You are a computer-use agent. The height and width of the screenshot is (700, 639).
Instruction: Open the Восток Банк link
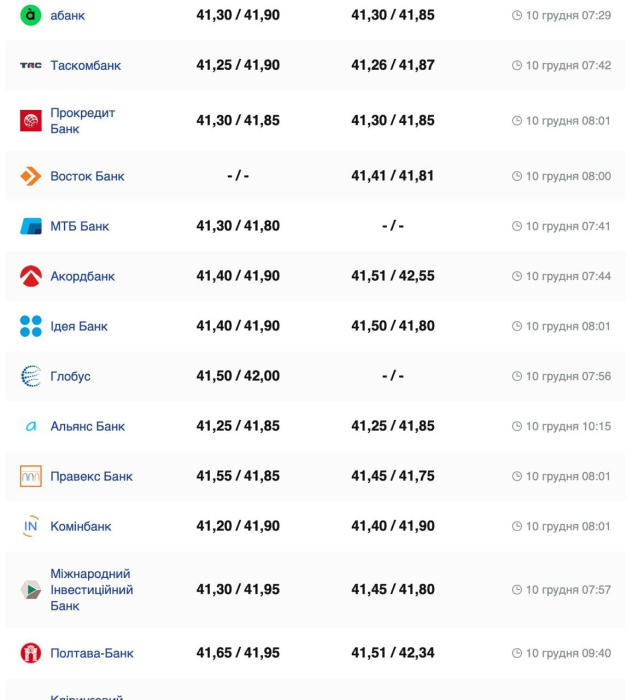point(87,176)
